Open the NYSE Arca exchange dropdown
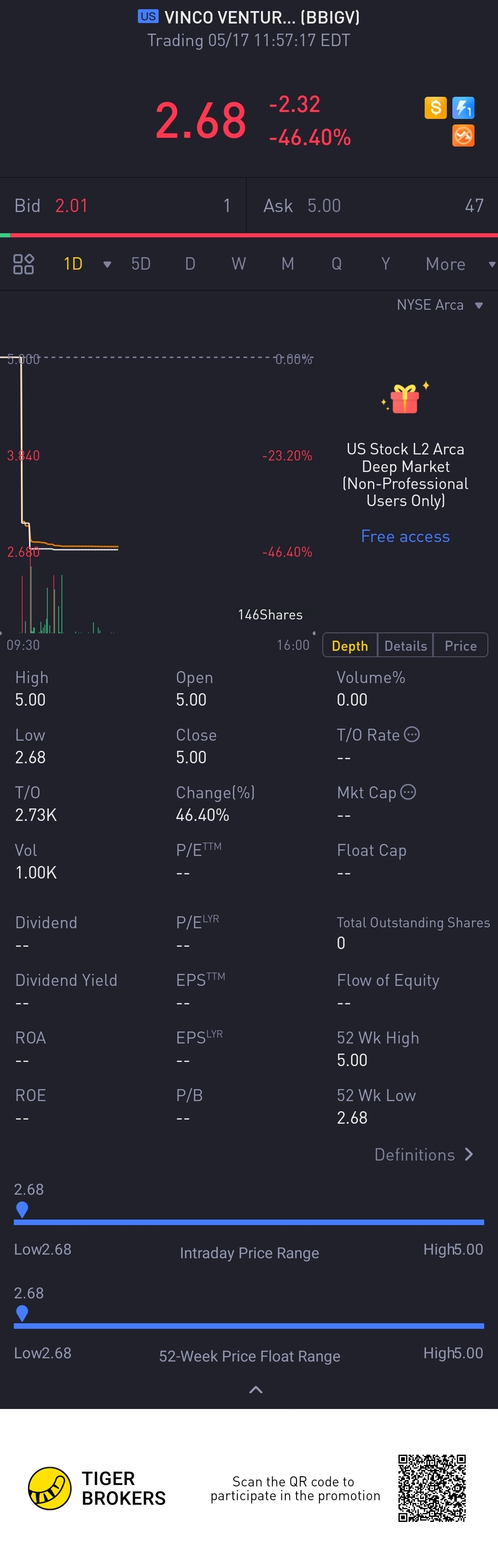498x1568 pixels. click(439, 305)
